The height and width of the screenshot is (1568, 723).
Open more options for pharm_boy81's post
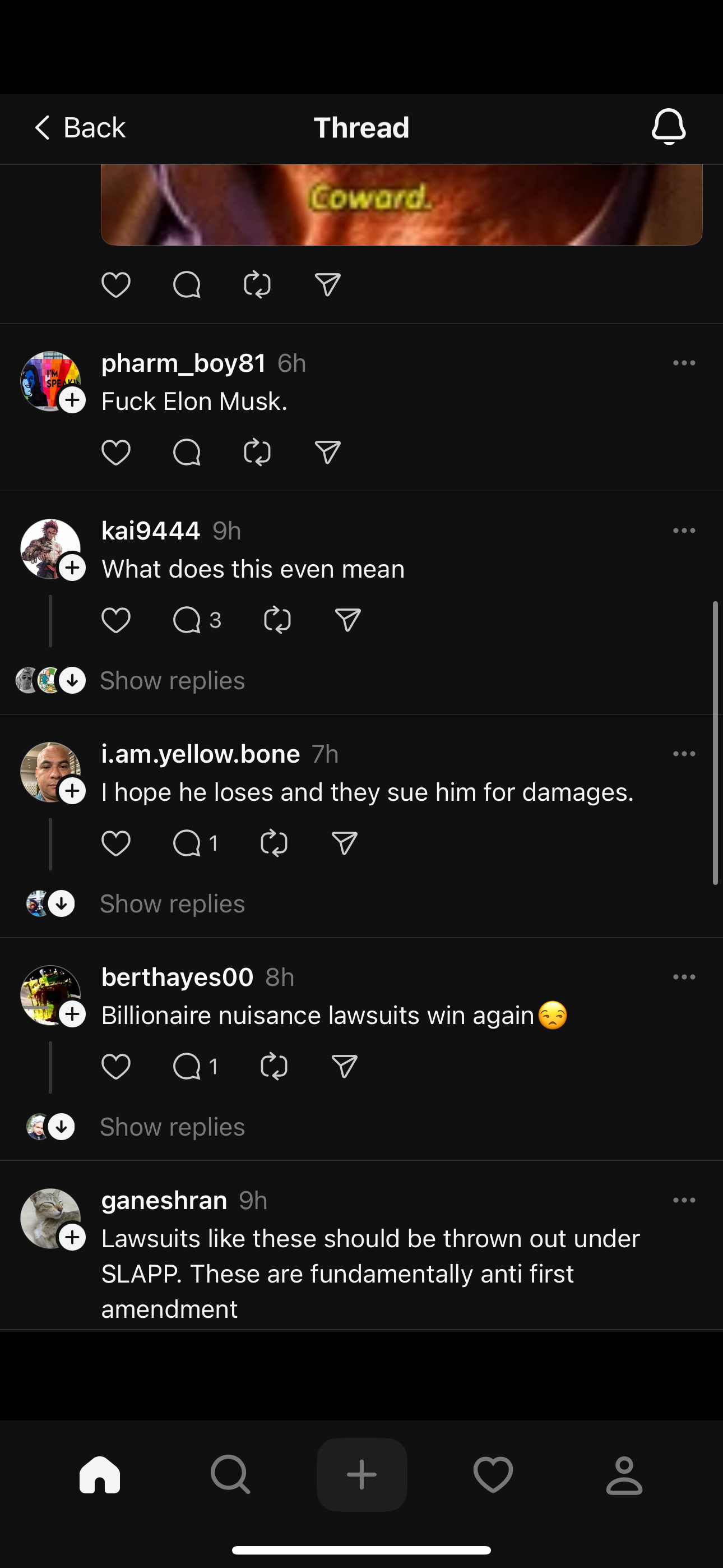684,363
